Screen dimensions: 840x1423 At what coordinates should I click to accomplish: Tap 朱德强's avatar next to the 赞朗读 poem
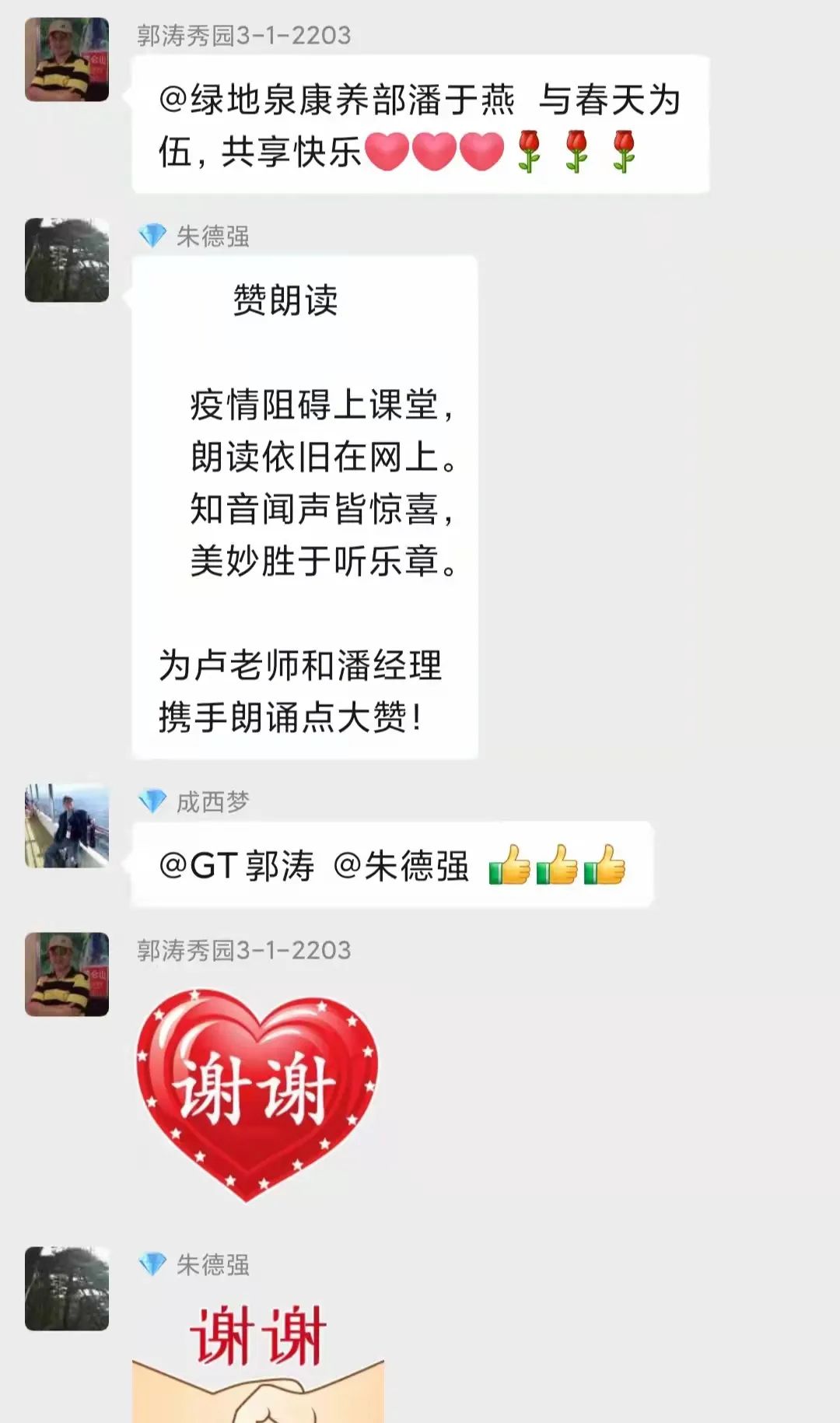pos(67,260)
